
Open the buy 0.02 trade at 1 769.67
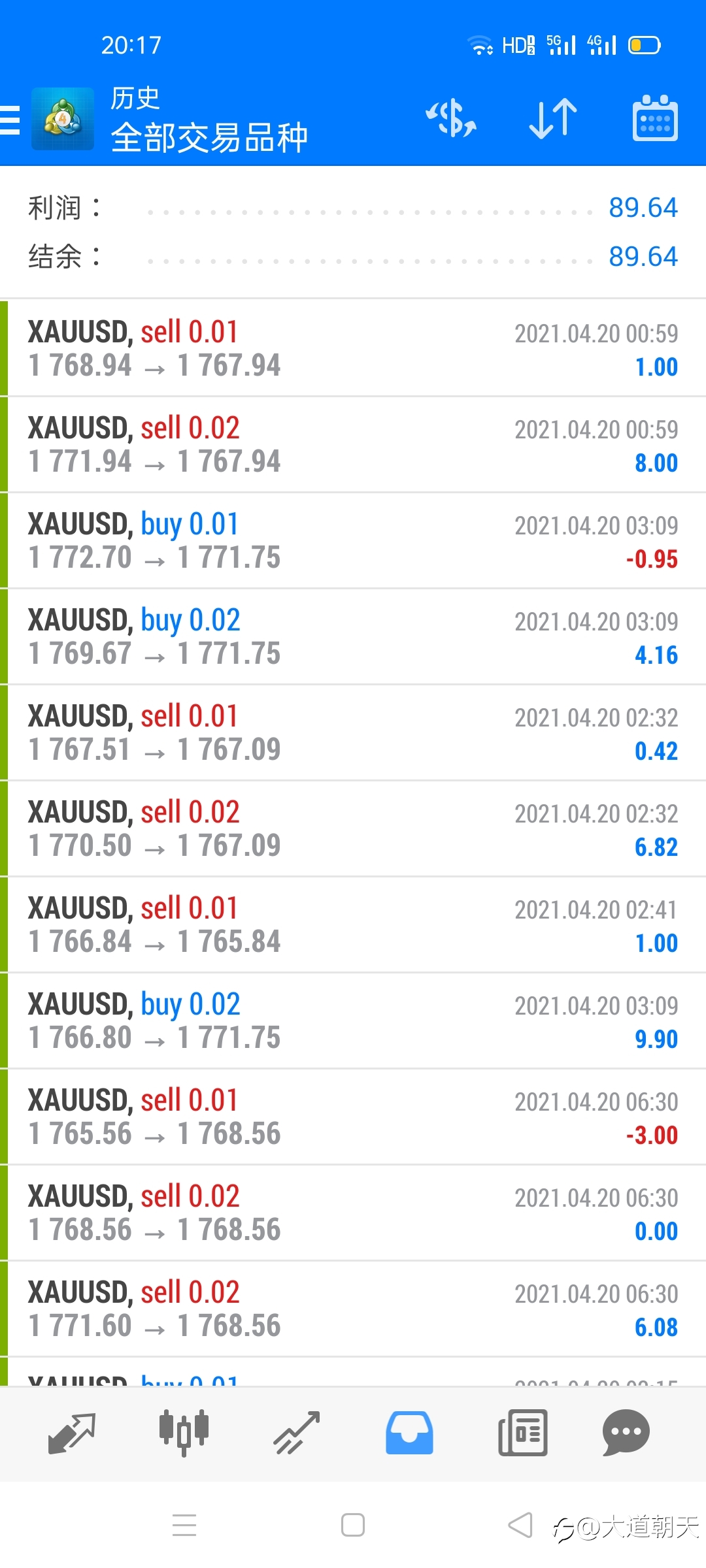pos(353,636)
